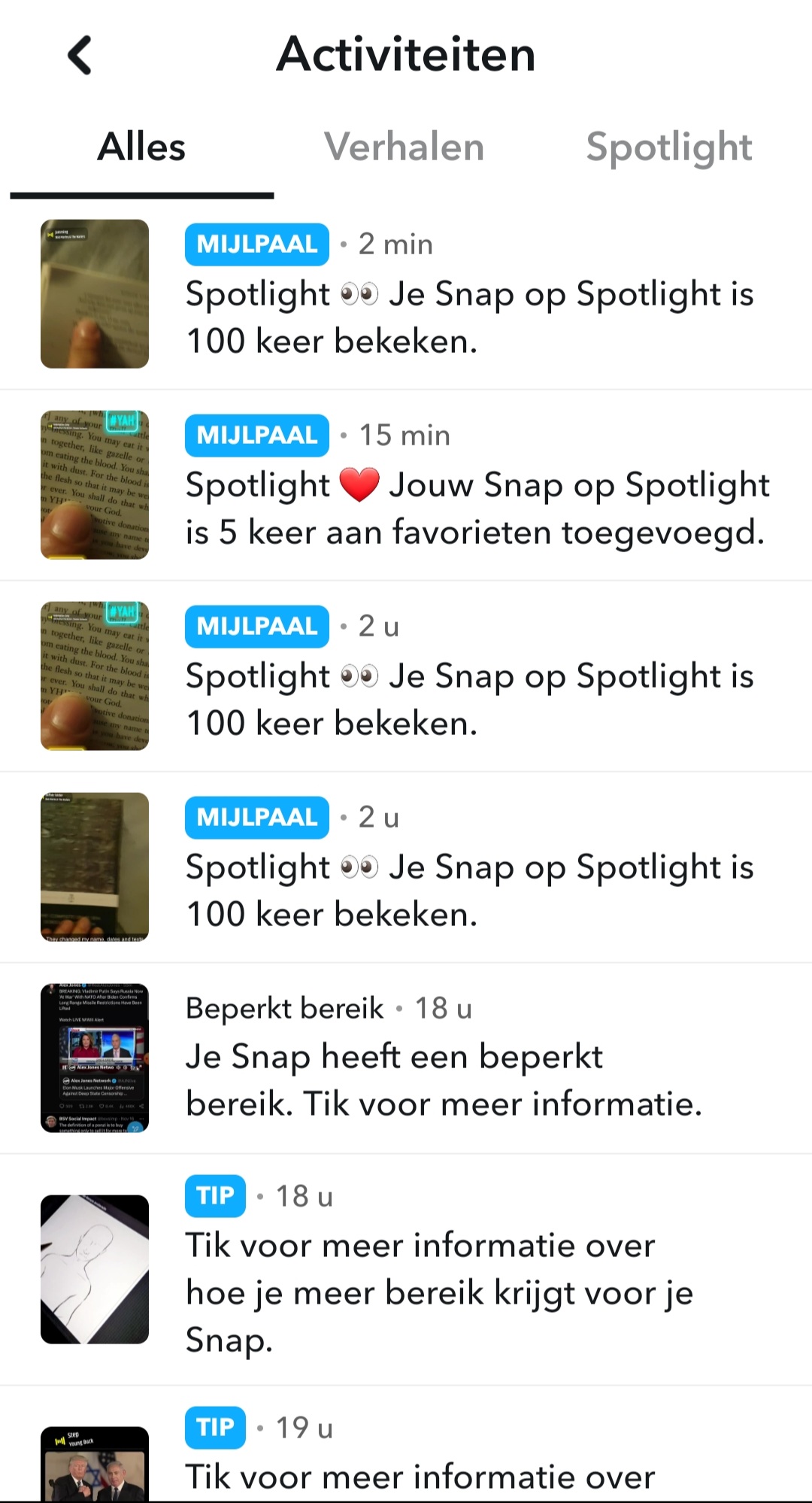Viewport: 812px width, 1503px height.
Task: Open the 5 keer favorieten milestone
Action: click(406, 484)
